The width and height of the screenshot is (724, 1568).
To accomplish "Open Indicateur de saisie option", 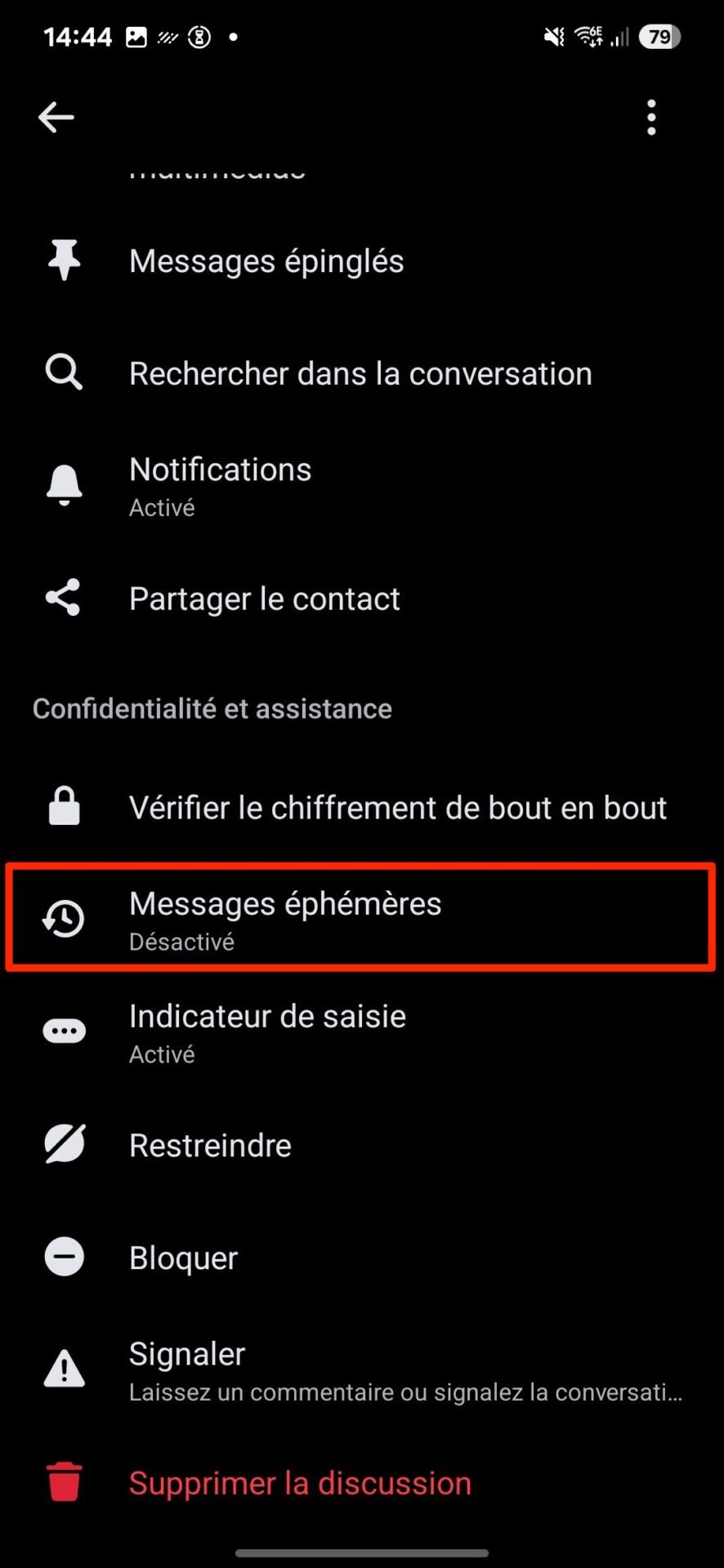I will 362,1032.
